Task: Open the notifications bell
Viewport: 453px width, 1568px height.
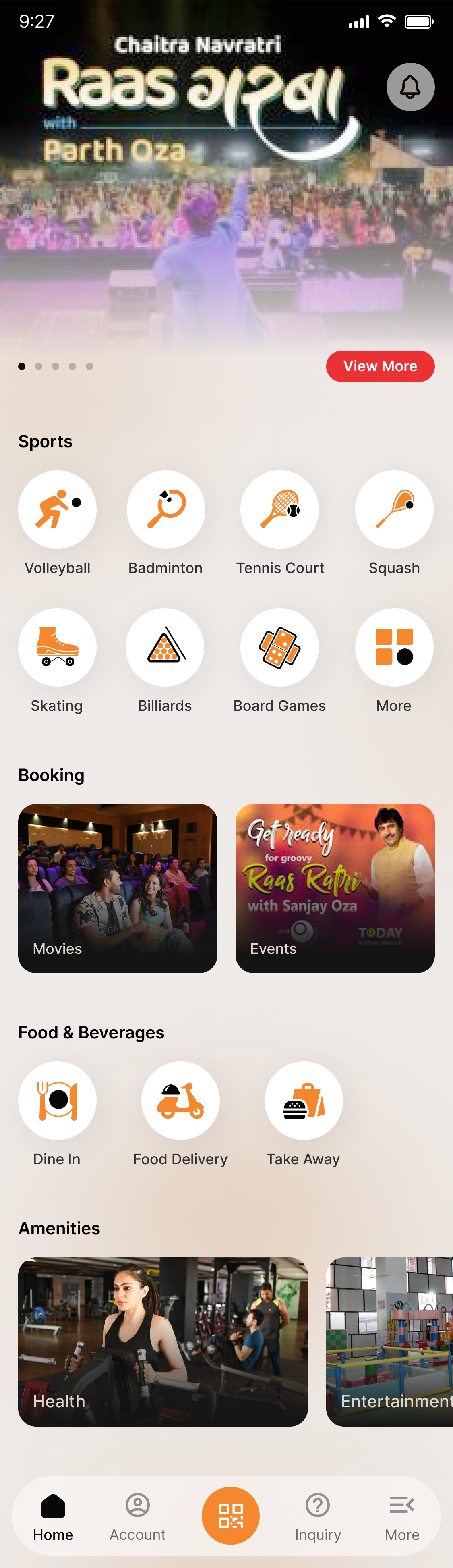Action: coord(410,87)
